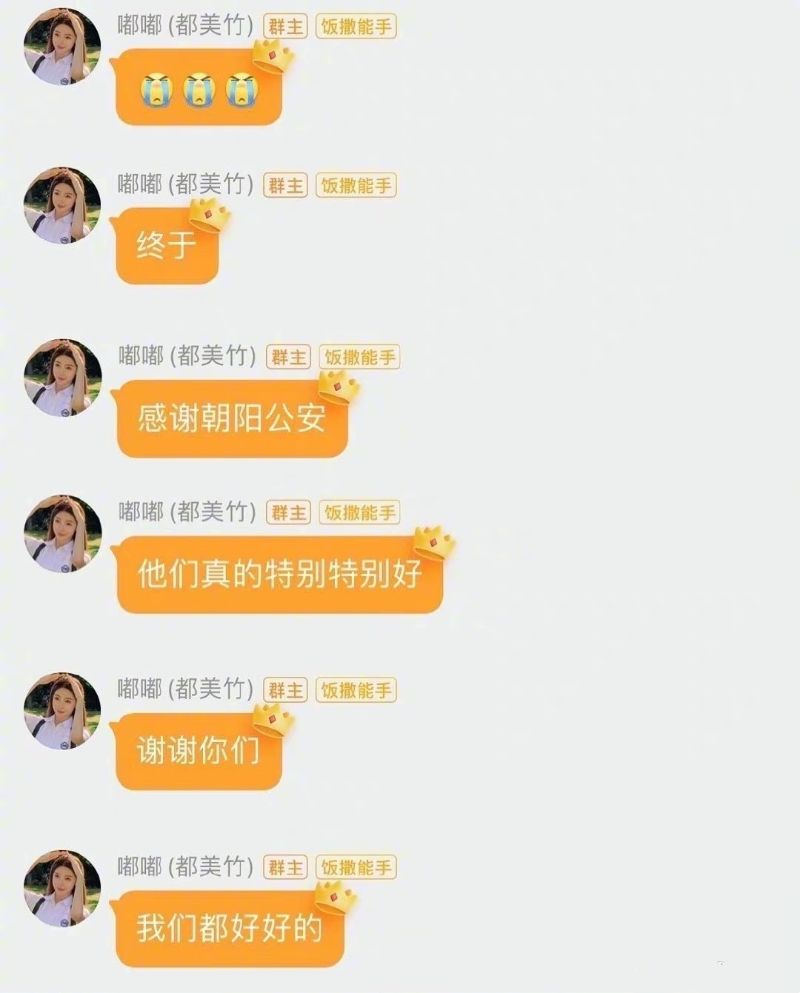Tap avatar beside 他们真的特别特别好 message
This screenshot has width=800, height=993.
63,534
